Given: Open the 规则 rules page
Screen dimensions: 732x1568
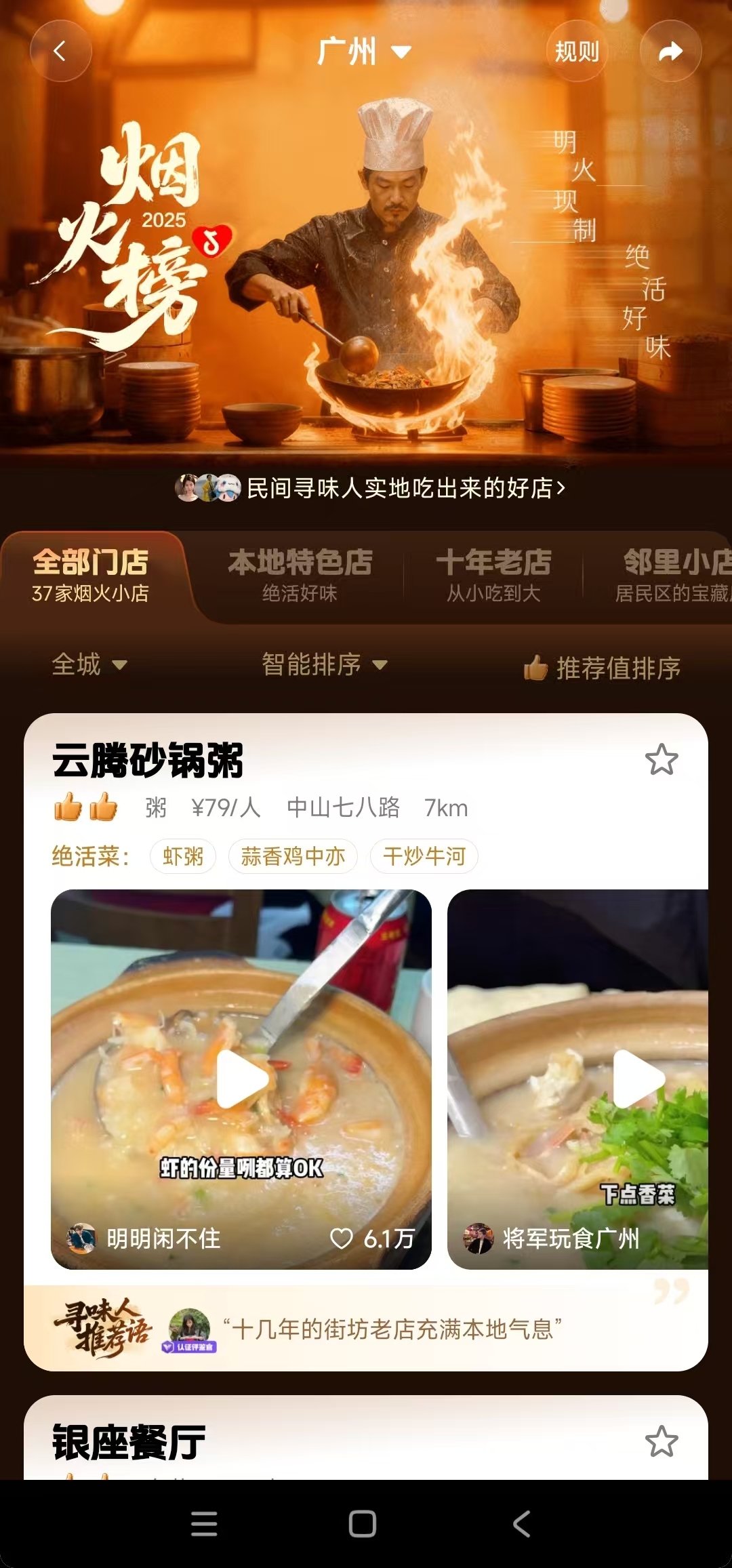Looking at the screenshot, I should tap(577, 51).
